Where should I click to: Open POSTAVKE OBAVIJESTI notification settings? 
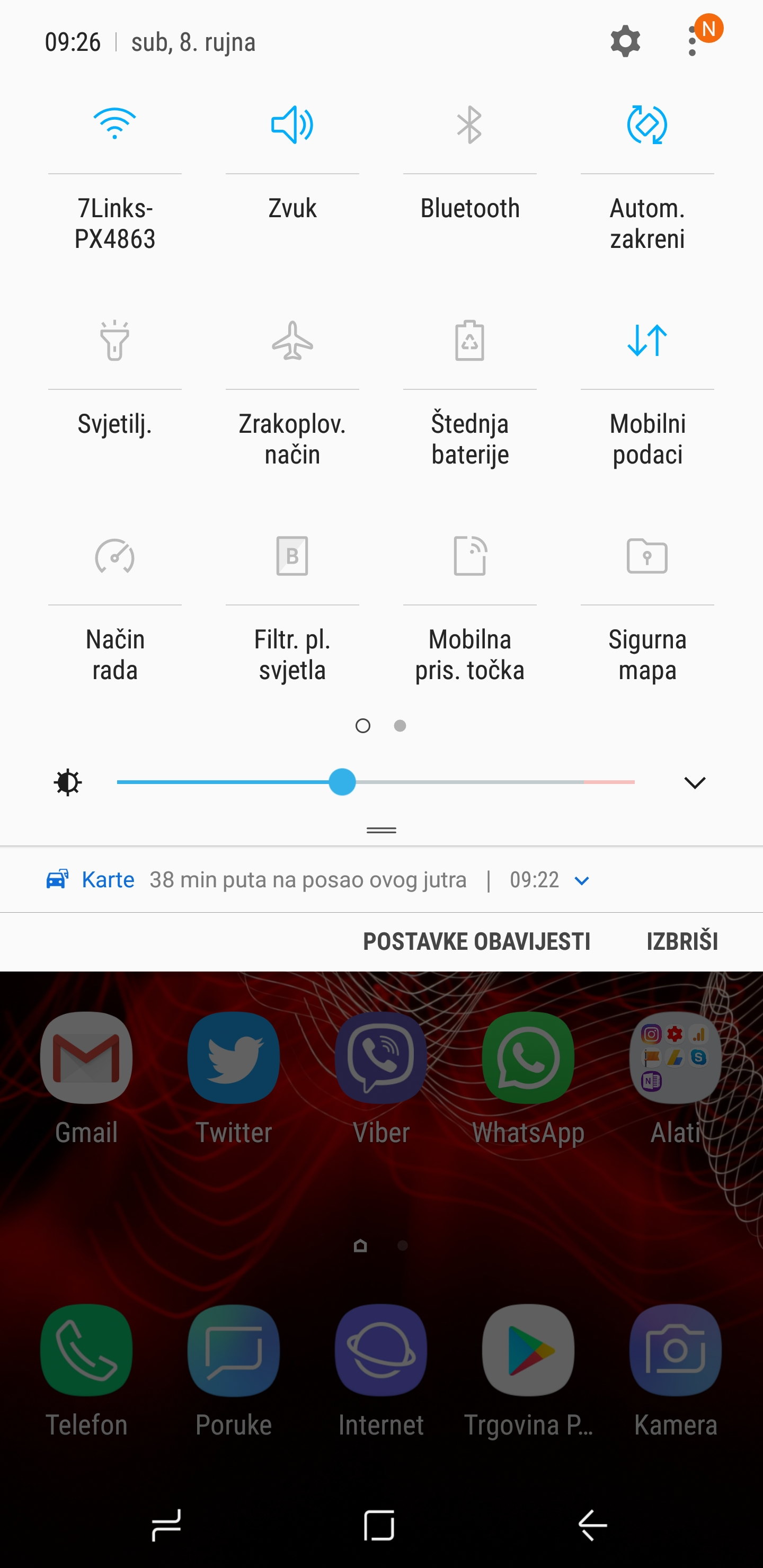[x=476, y=941]
